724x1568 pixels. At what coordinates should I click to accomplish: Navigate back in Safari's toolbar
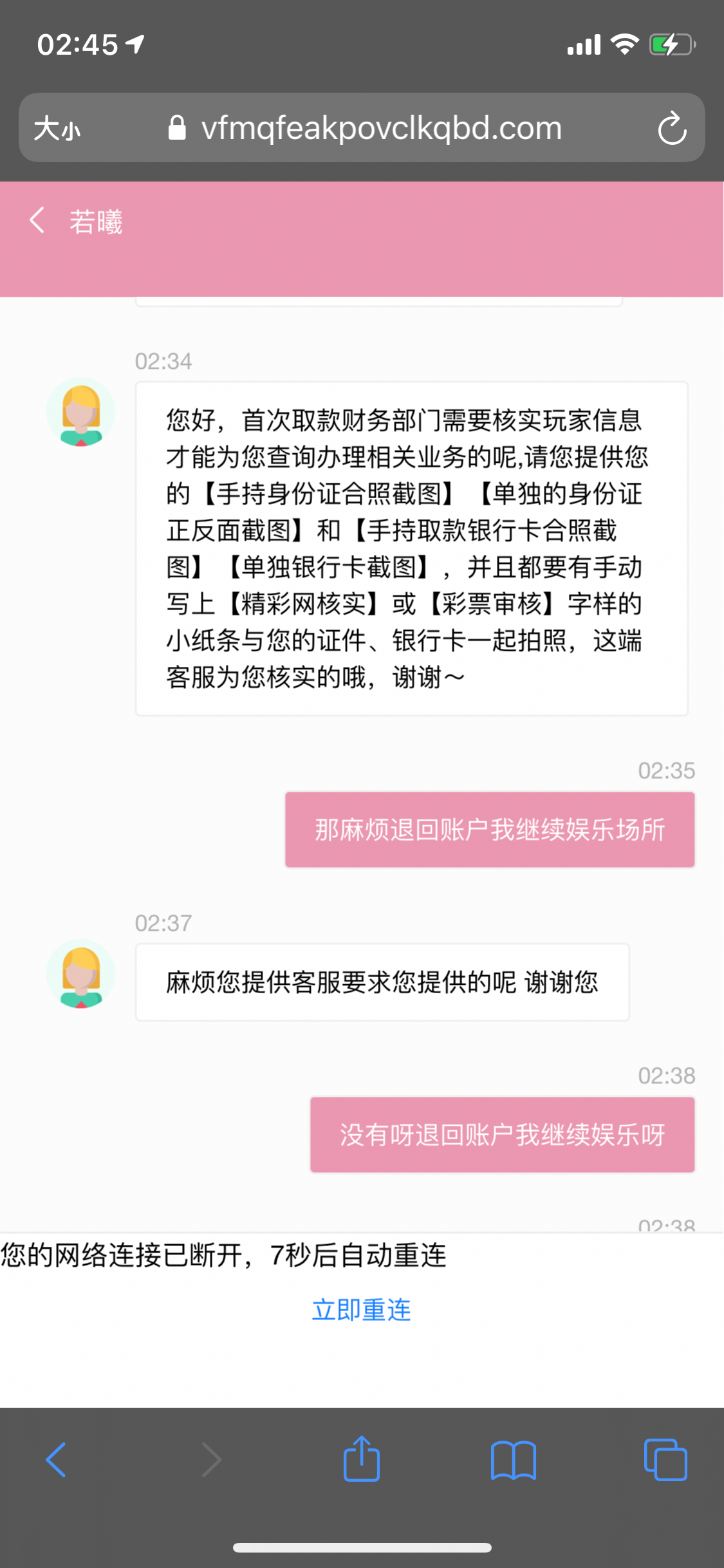tap(57, 1459)
